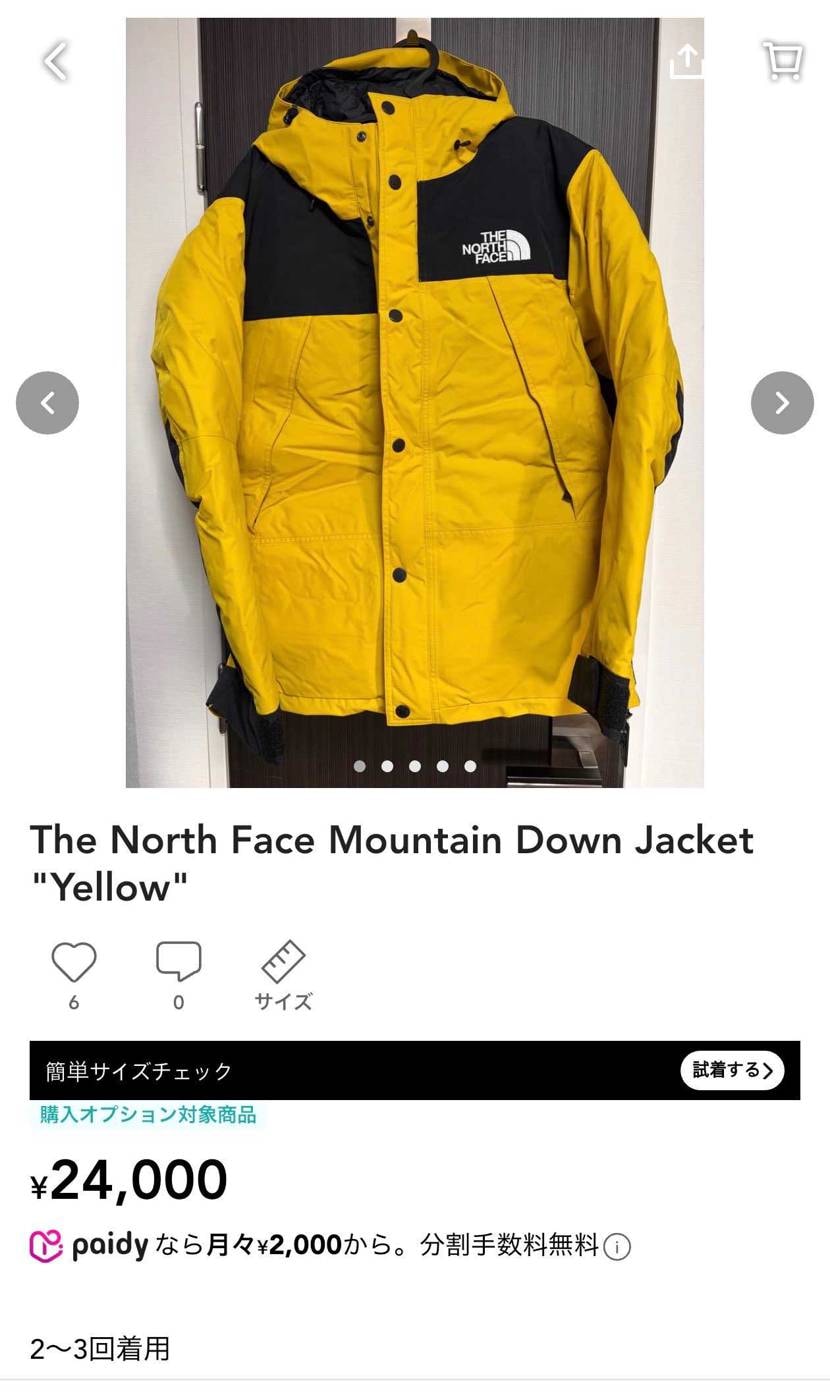Show the previous product photo

click(47, 402)
